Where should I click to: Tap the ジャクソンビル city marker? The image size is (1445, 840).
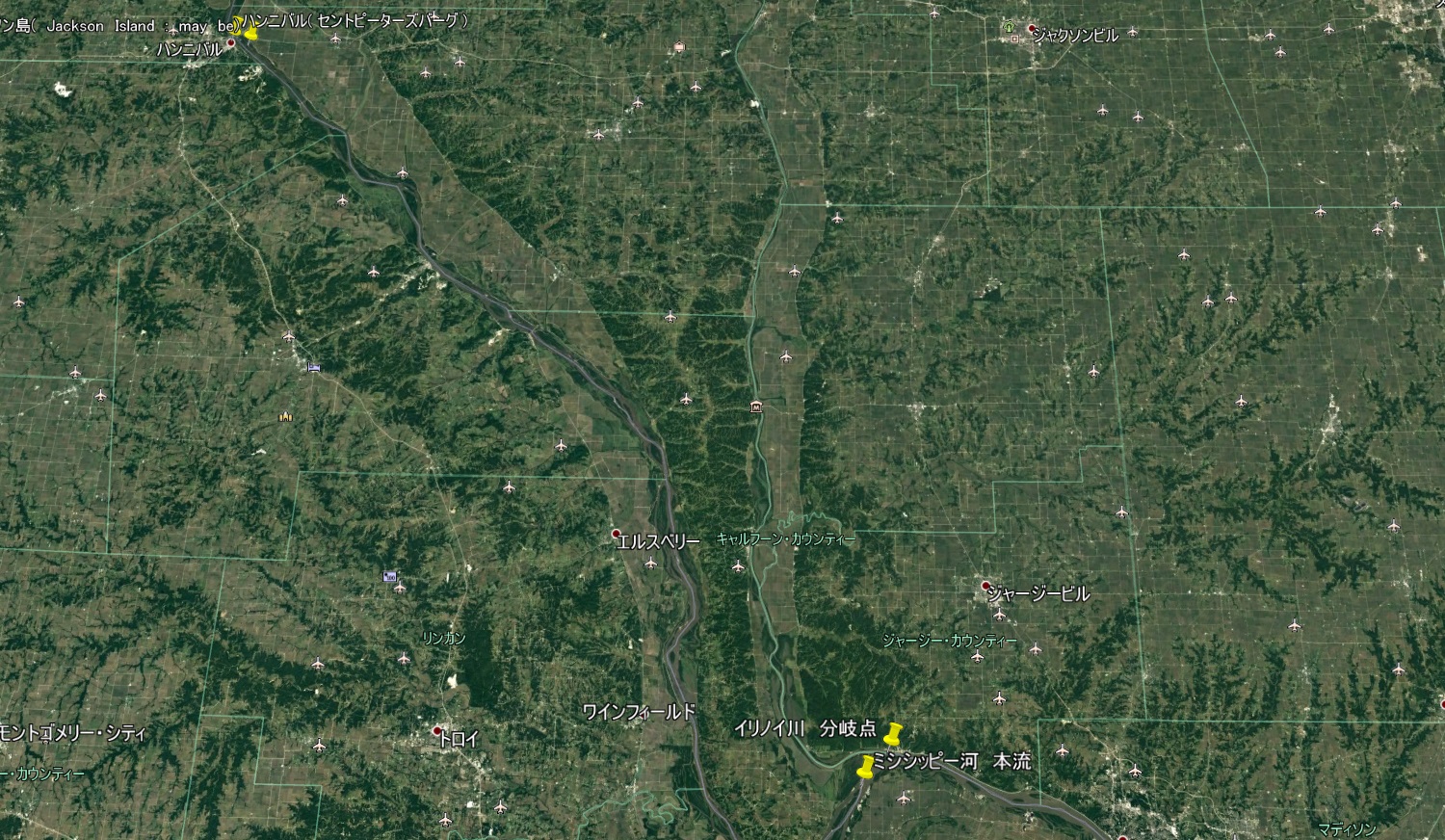point(1031,29)
